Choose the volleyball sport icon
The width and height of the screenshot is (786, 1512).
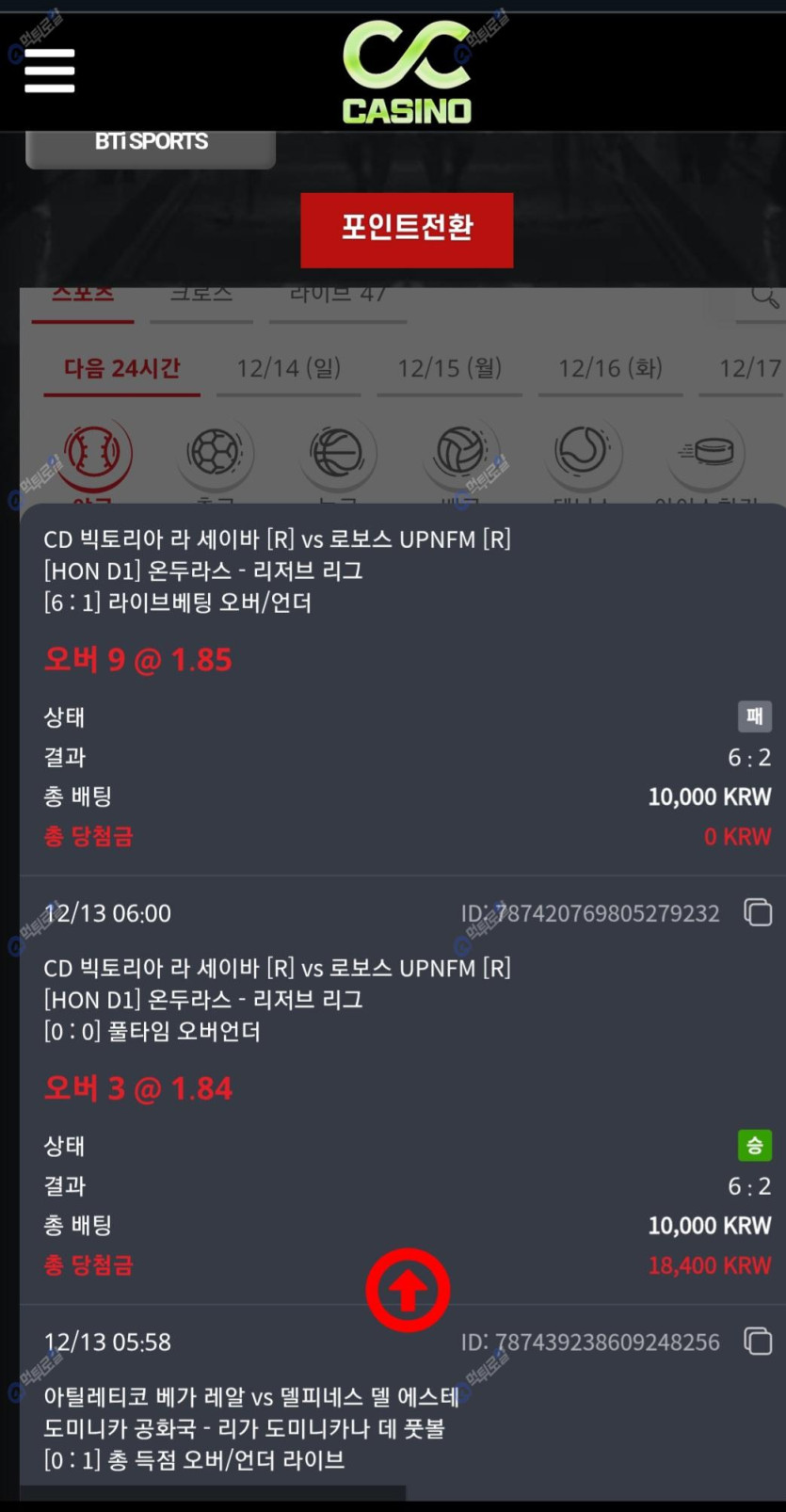click(x=460, y=454)
